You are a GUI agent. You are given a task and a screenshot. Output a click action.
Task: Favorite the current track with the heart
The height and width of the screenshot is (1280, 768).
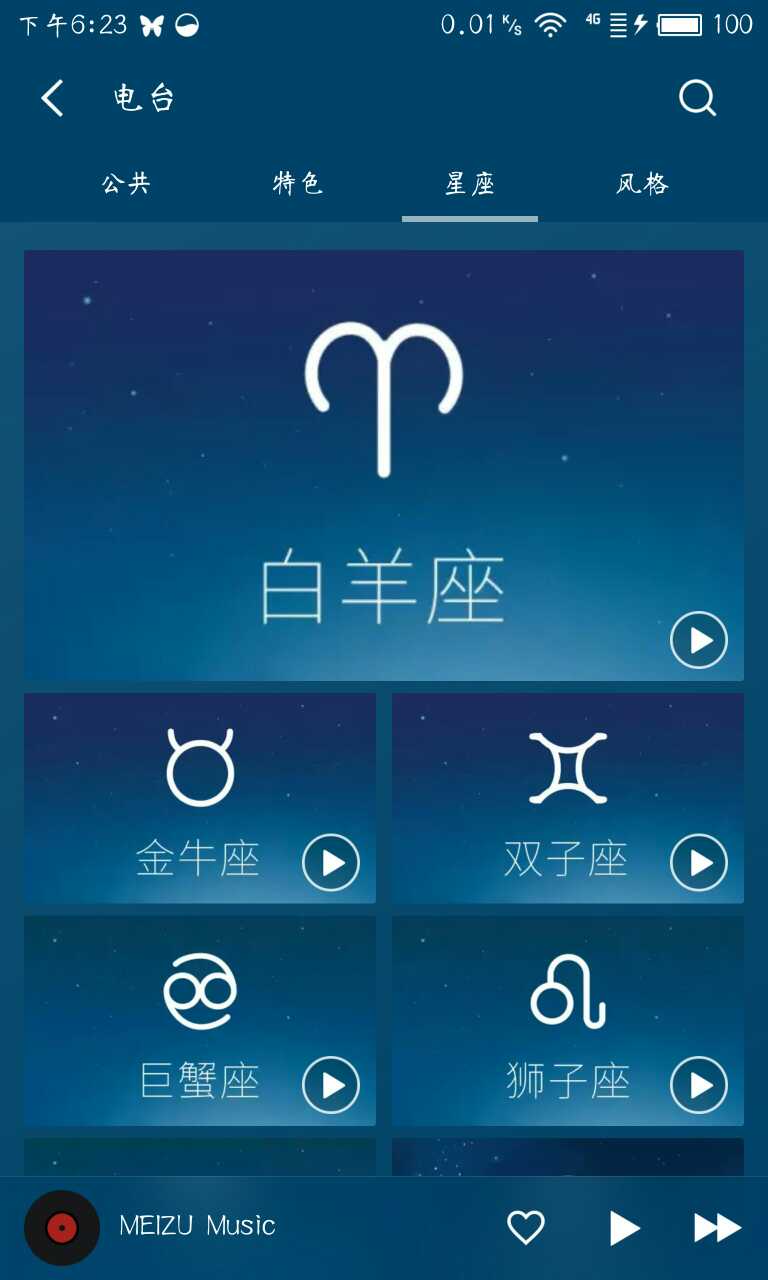(x=526, y=1227)
